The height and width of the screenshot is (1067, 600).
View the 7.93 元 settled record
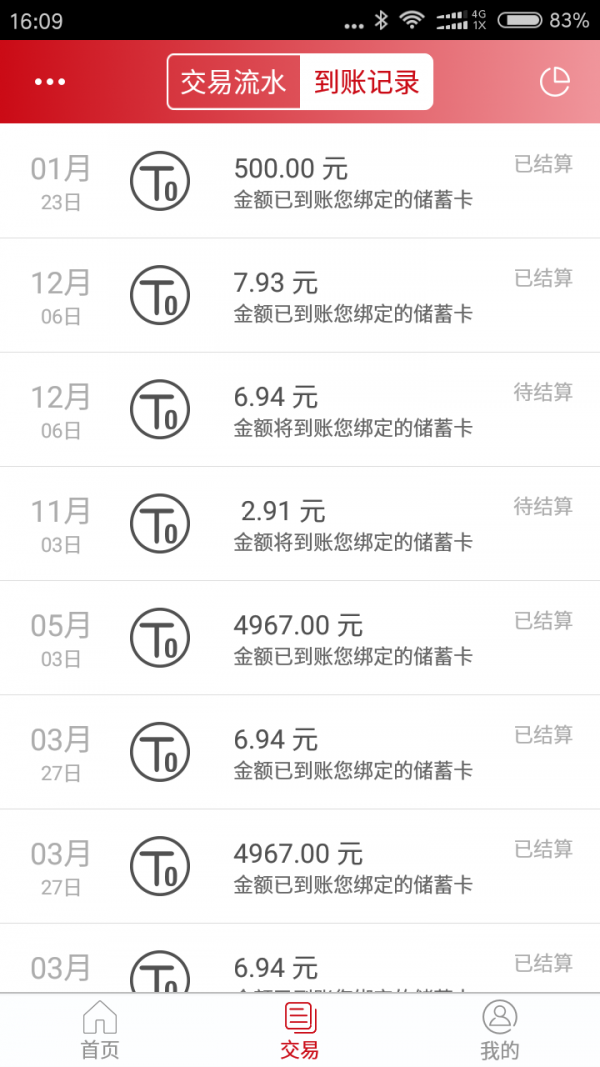click(x=300, y=296)
